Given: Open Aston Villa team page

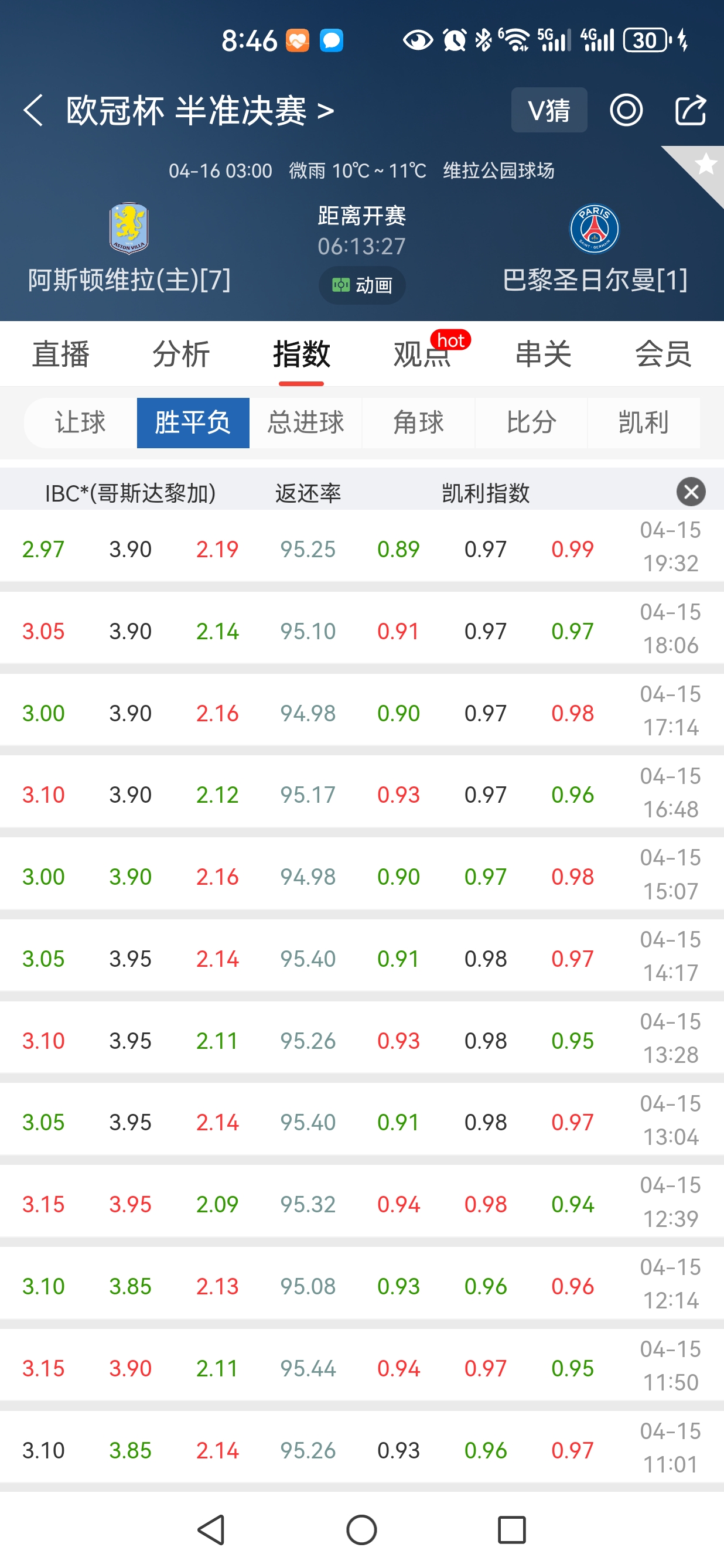Looking at the screenshot, I should click(129, 229).
